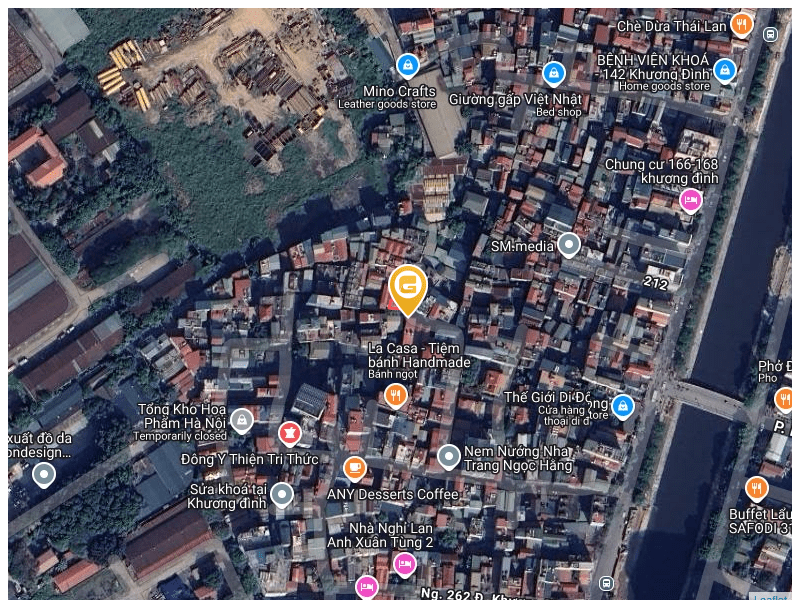800x600 pixels.
Task: Select the Mino Crafts store pin
Action: (x=407, y=66)
